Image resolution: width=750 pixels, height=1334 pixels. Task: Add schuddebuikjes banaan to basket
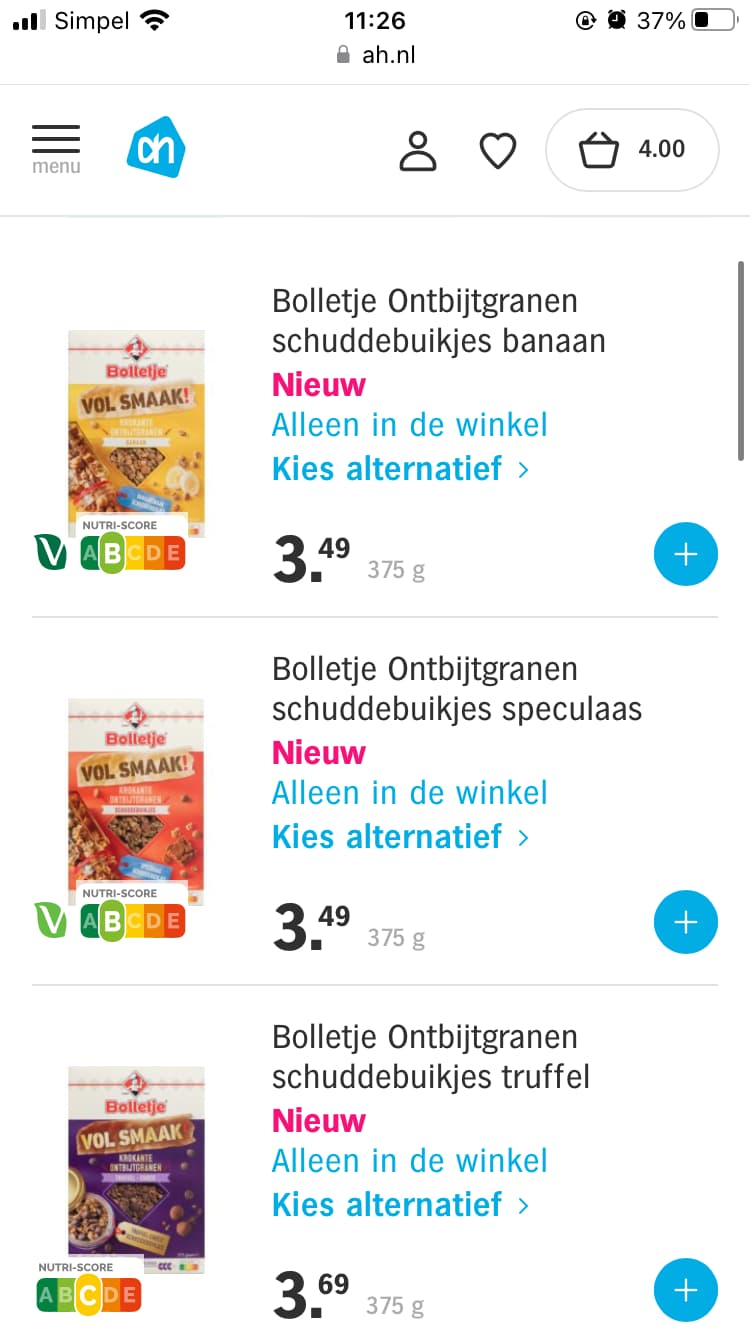pos(685,554)
